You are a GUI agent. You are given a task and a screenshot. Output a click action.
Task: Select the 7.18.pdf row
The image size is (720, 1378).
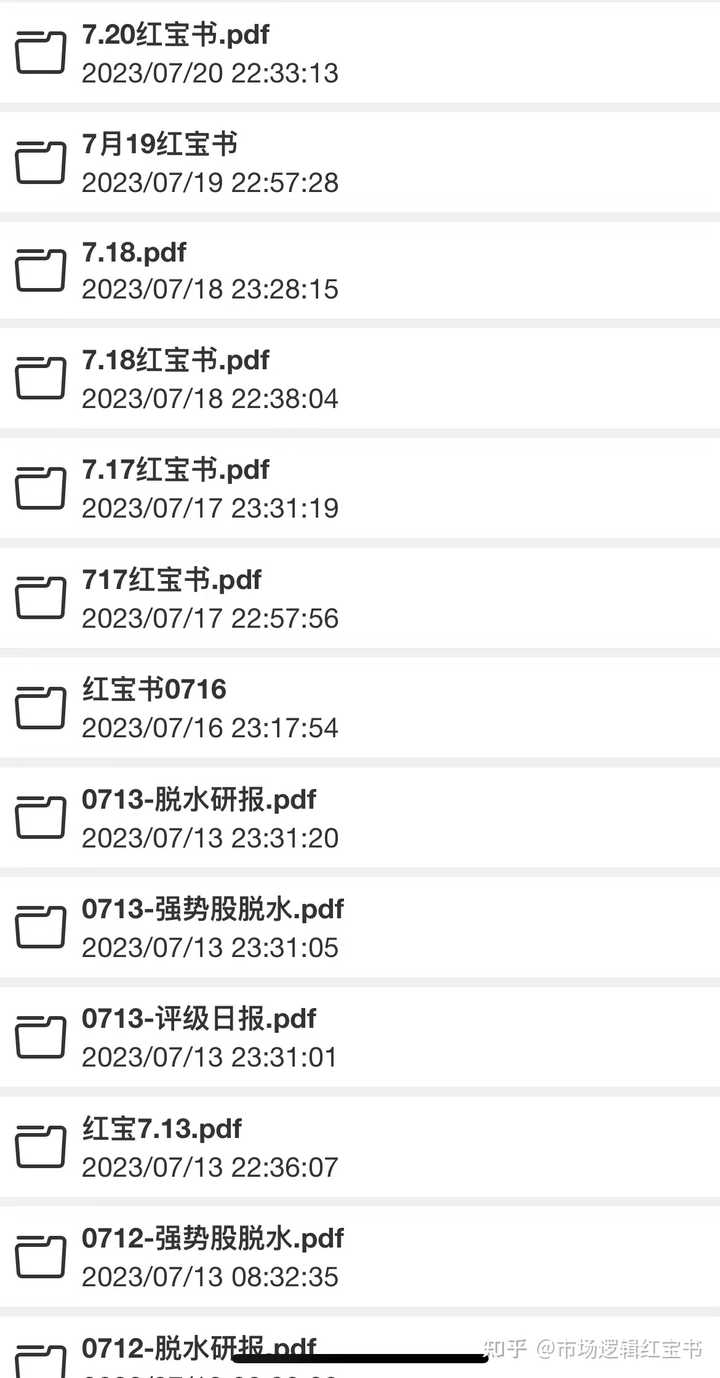click(360, 270)
